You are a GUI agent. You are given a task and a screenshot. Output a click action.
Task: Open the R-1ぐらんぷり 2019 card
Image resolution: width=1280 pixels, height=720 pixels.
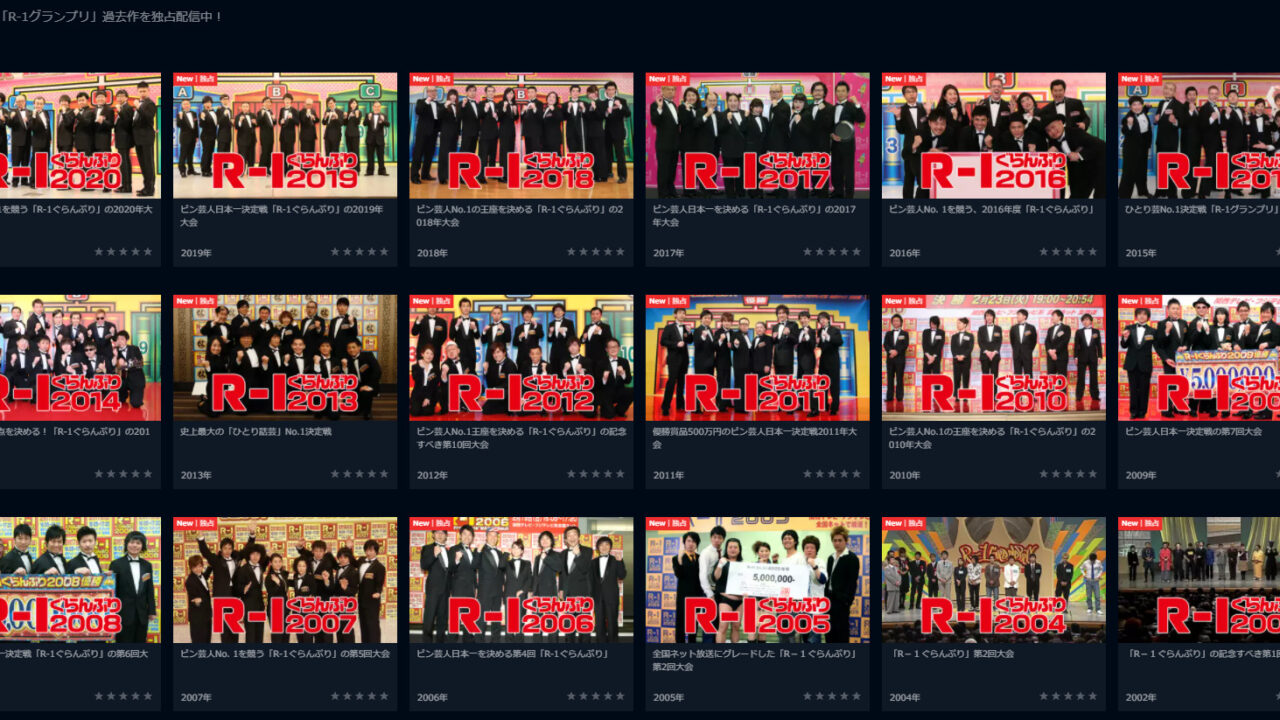click(x=285, y=135)
